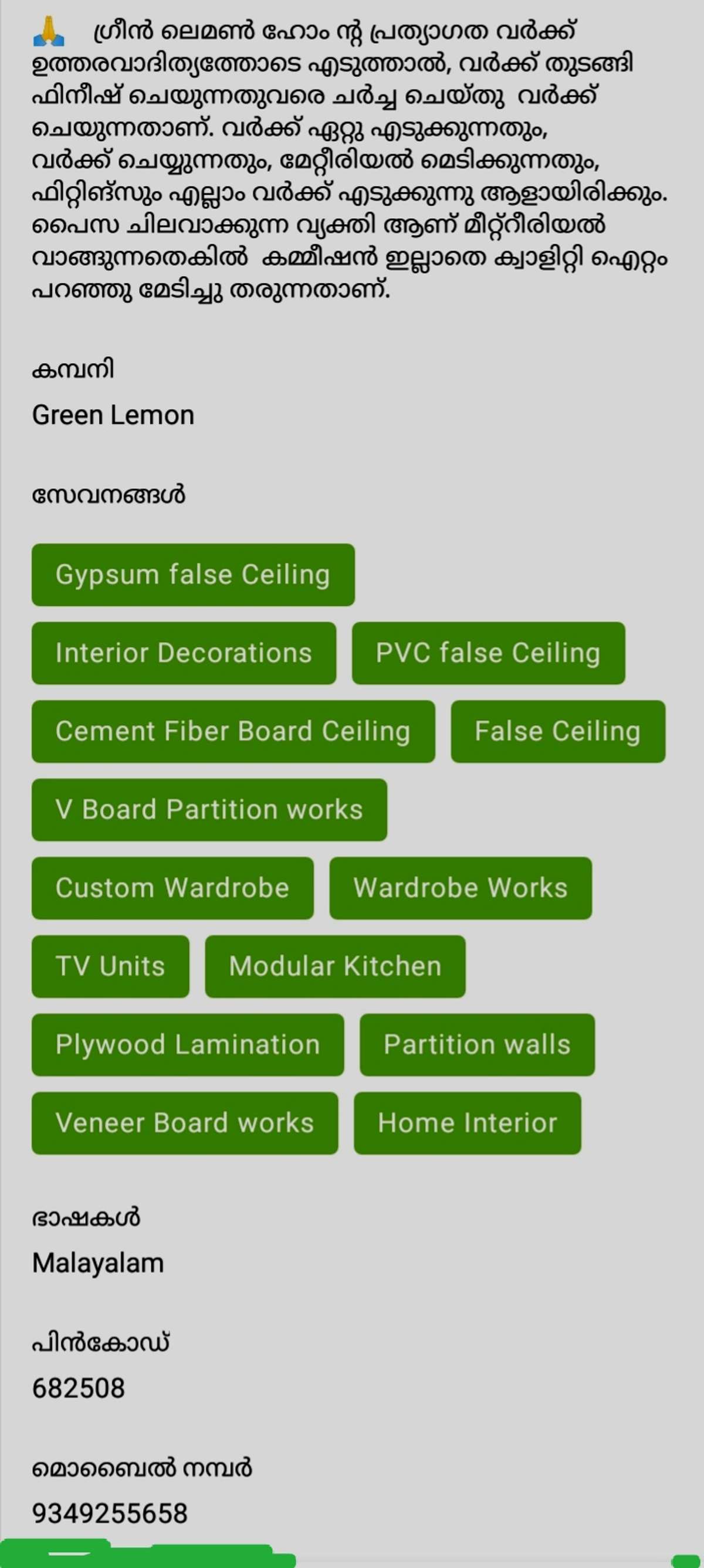Tap the PVC false Ceiling chip
Viewport: 704px width, 1568px height.
[x=489, y=653]
